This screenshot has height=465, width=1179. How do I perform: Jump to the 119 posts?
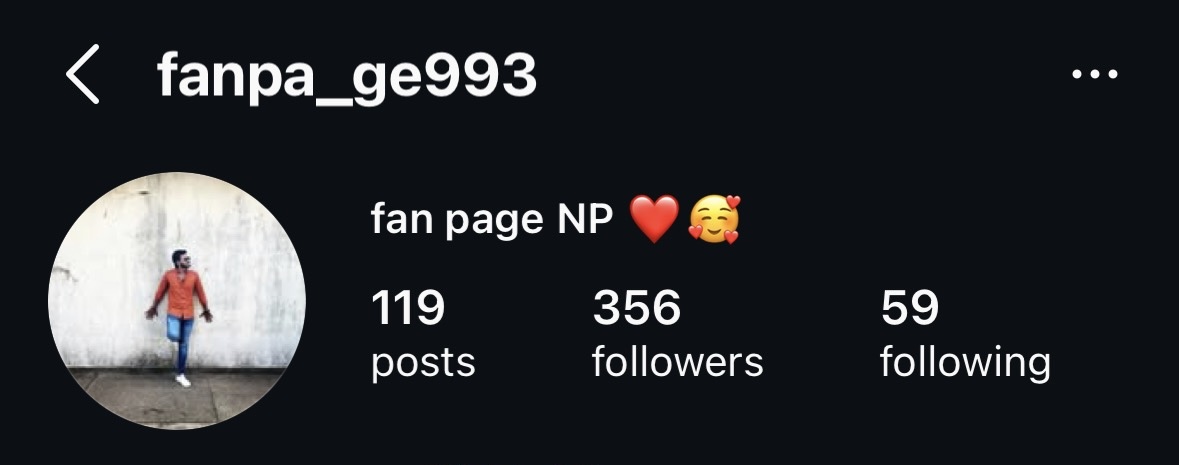click(x=422, y=334)
